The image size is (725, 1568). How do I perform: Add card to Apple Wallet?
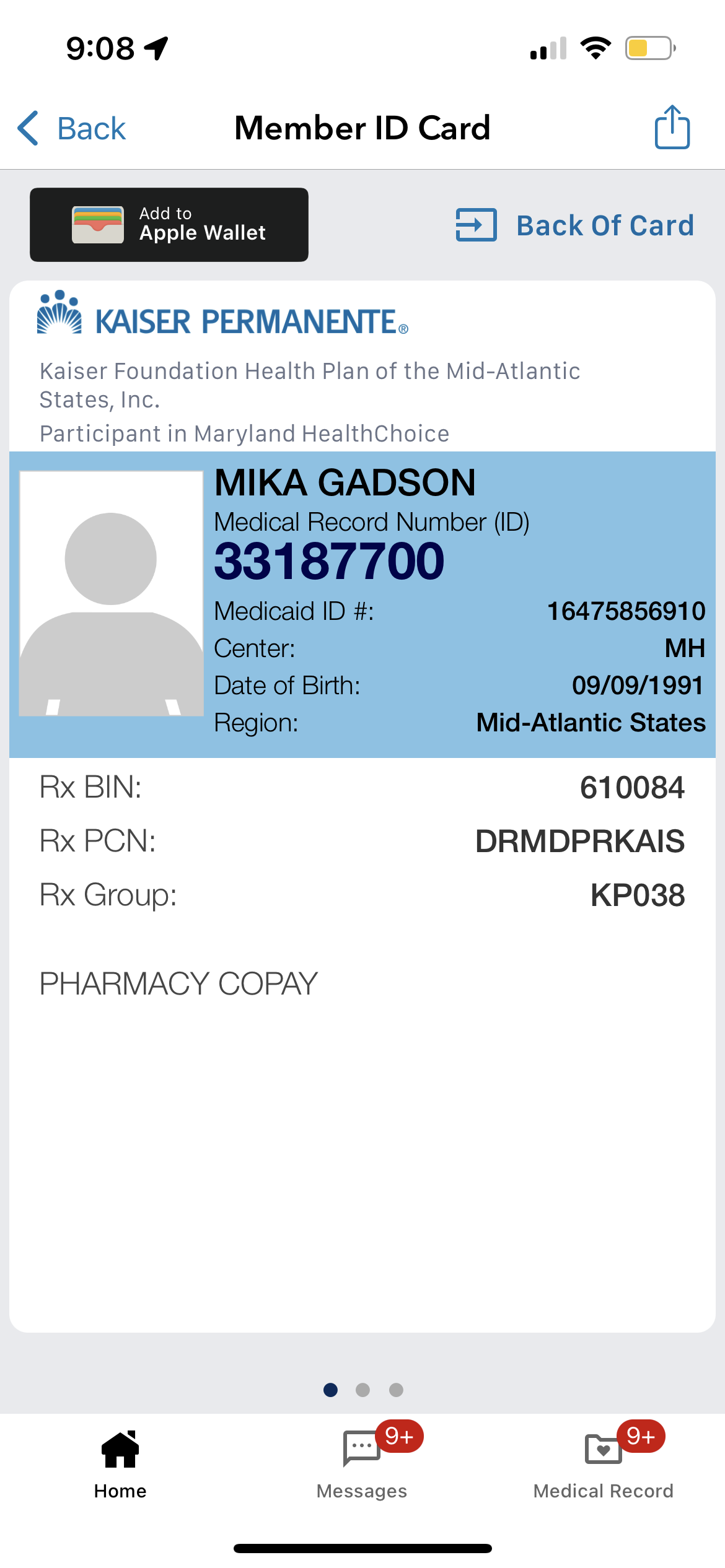click(169, 225)
